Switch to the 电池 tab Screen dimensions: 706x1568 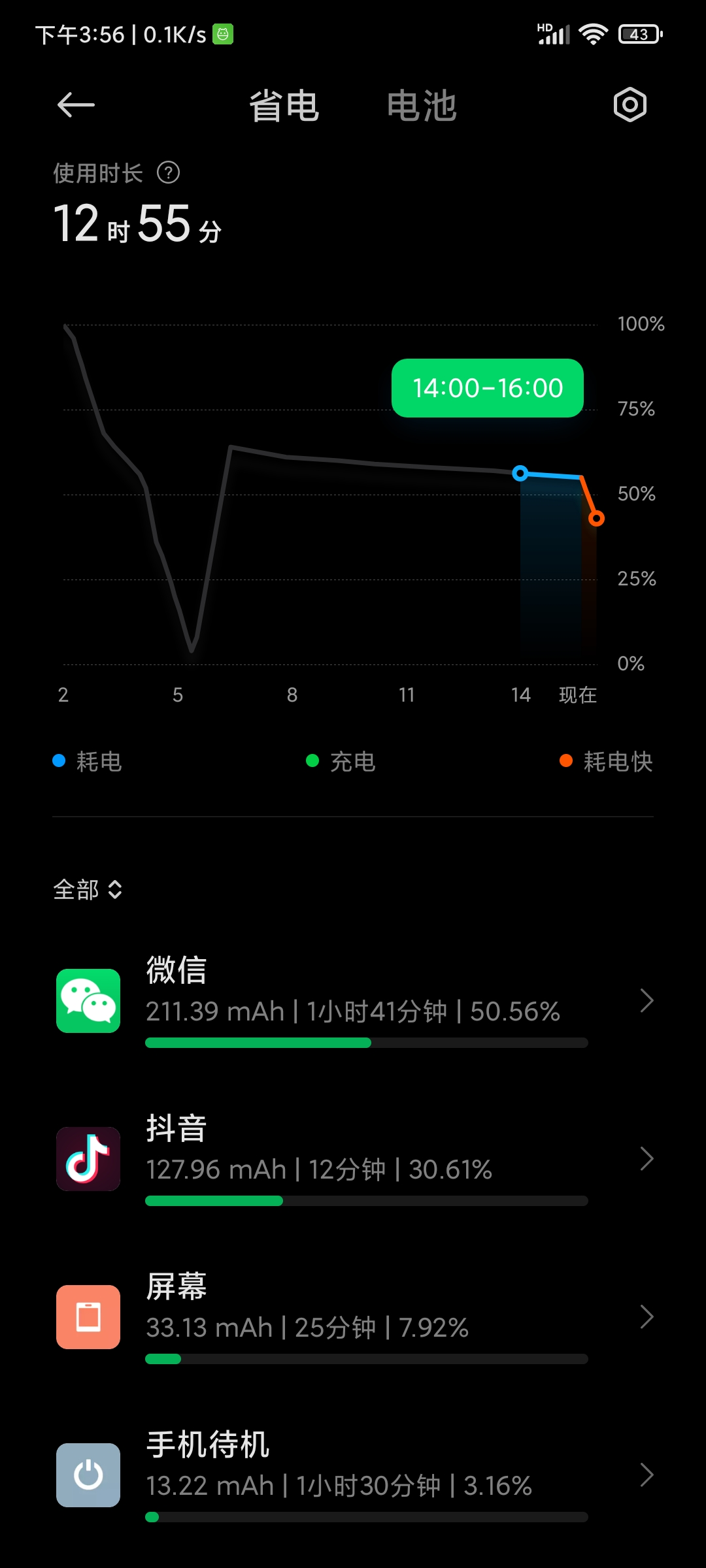pos(422,106)
